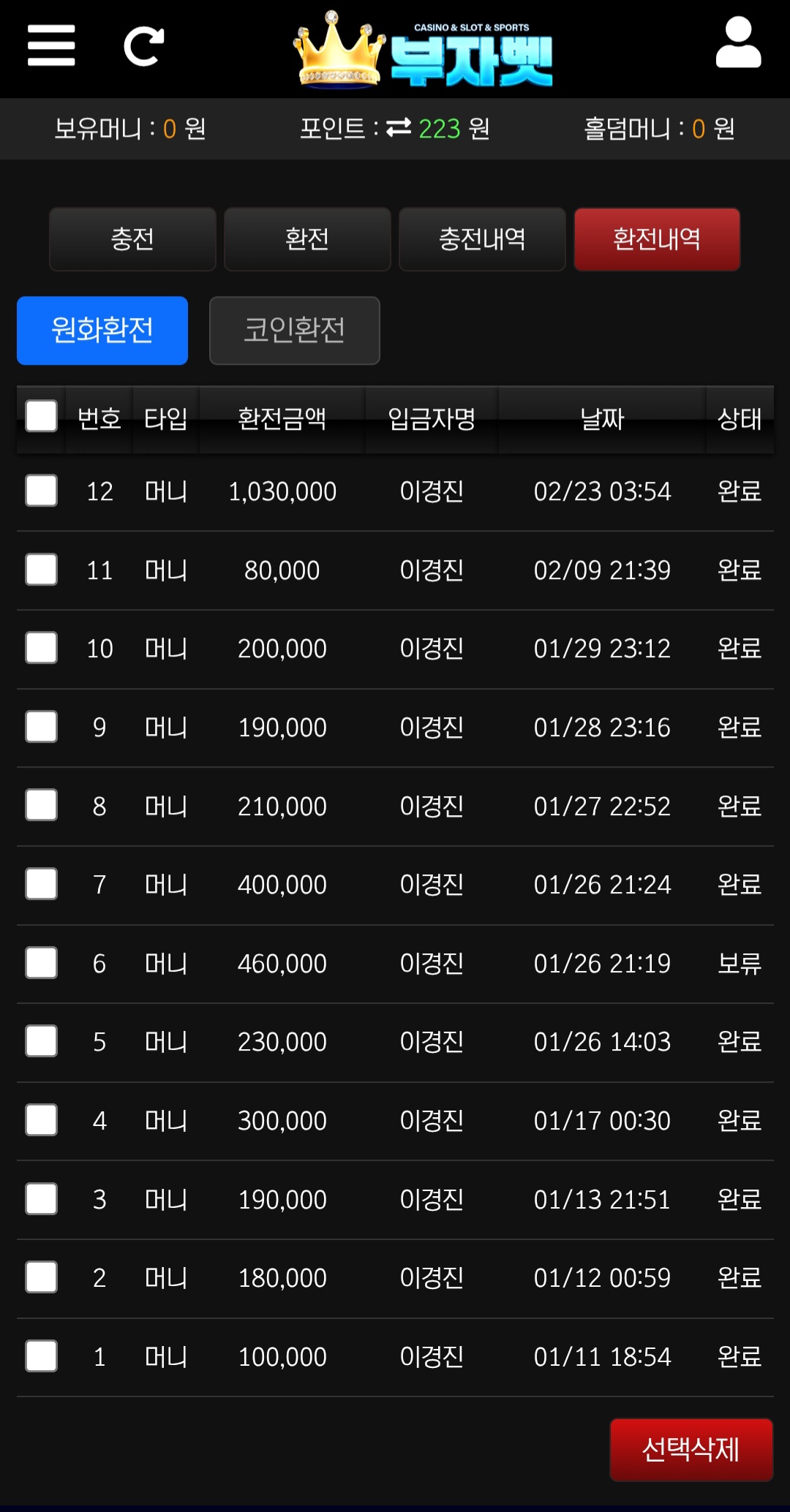The height and width of the screenshot is (1512, 790).
Task: Open the hamburger menu
Action: [51, 45]
